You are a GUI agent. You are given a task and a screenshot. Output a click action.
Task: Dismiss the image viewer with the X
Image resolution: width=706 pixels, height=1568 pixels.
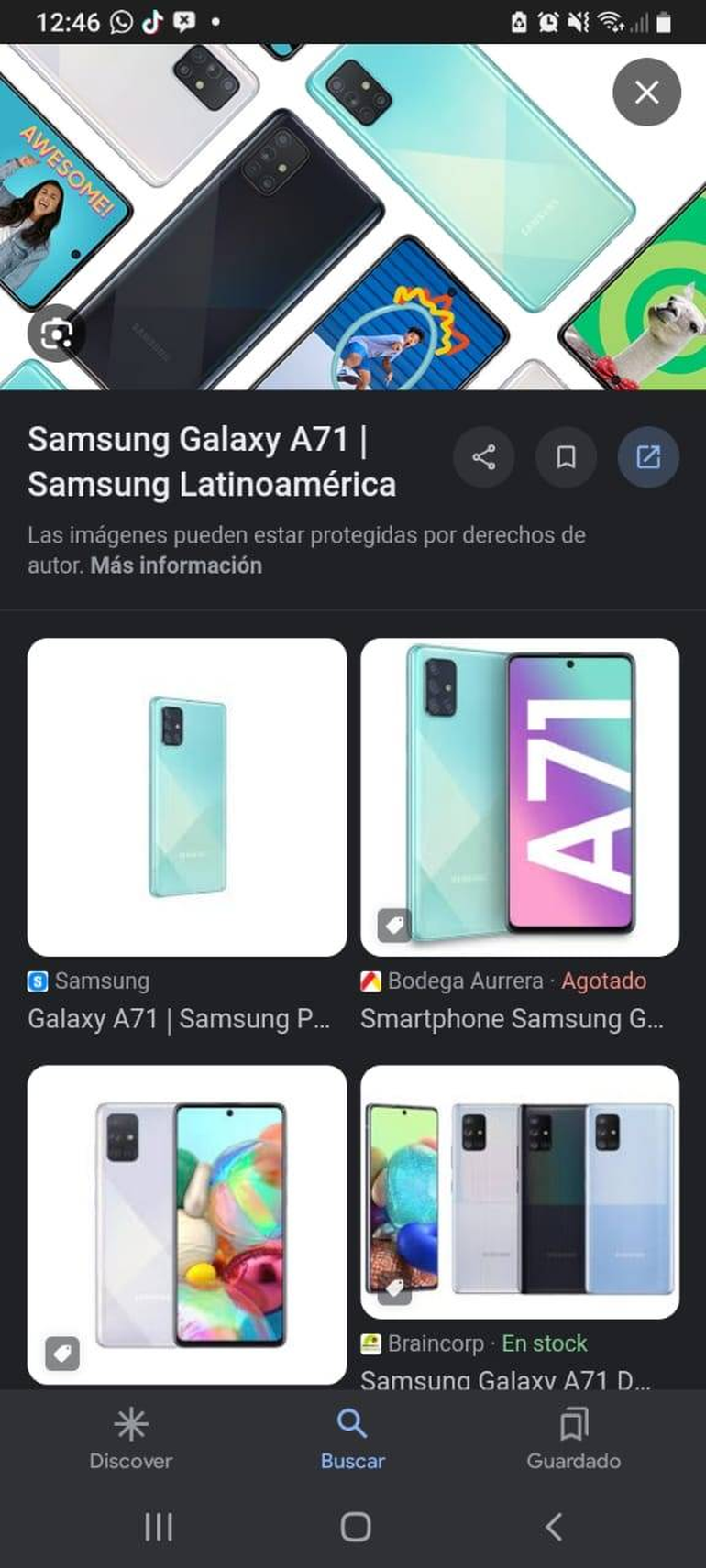tap(647, 92)
